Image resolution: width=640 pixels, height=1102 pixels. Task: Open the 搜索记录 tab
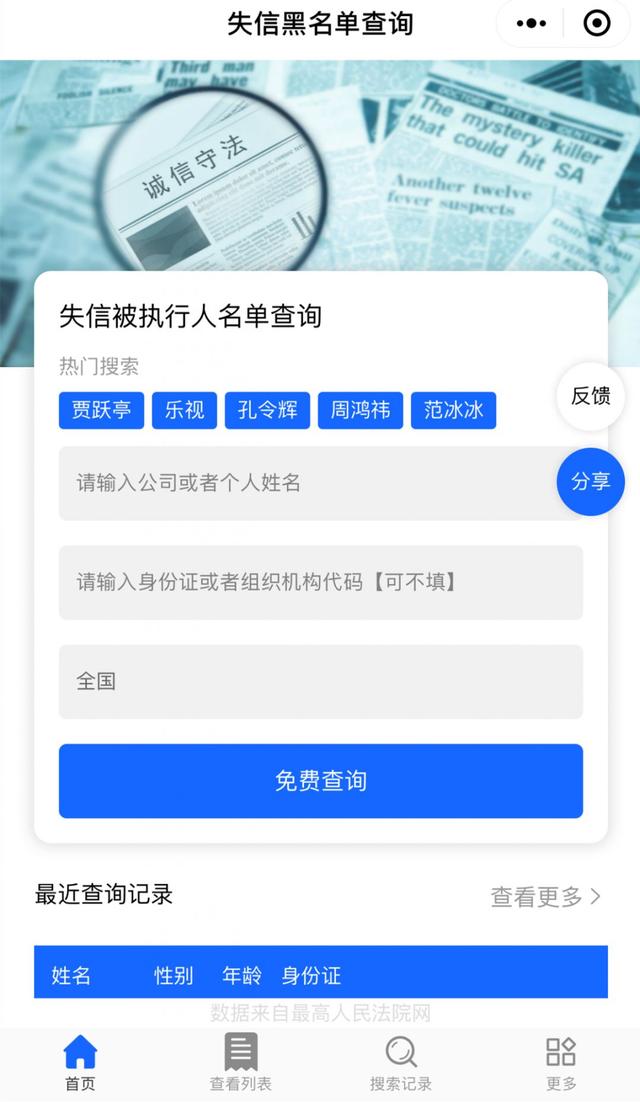click(x=400, y=1061)
